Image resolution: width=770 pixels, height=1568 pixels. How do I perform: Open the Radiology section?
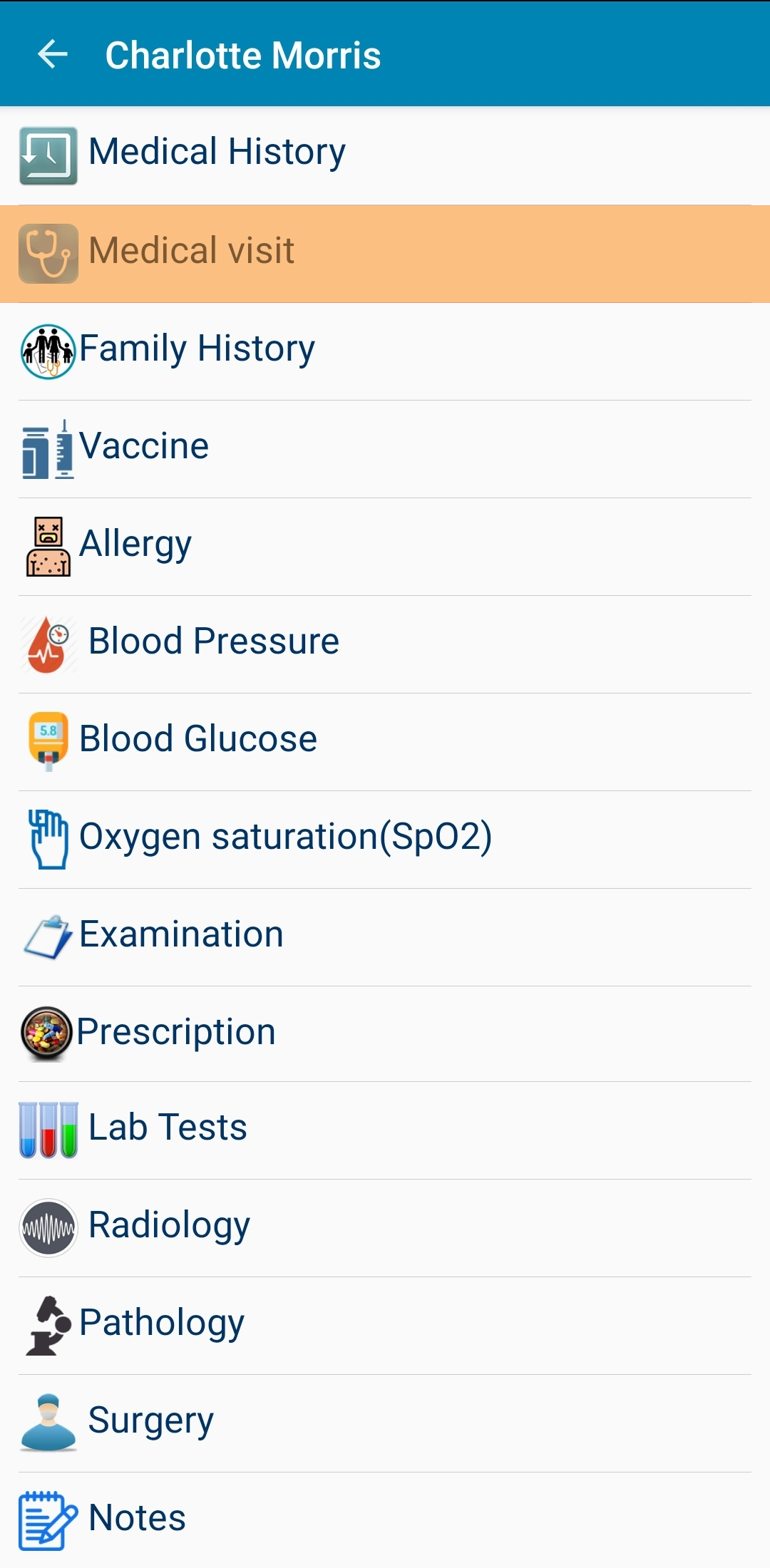(385, 1228)
